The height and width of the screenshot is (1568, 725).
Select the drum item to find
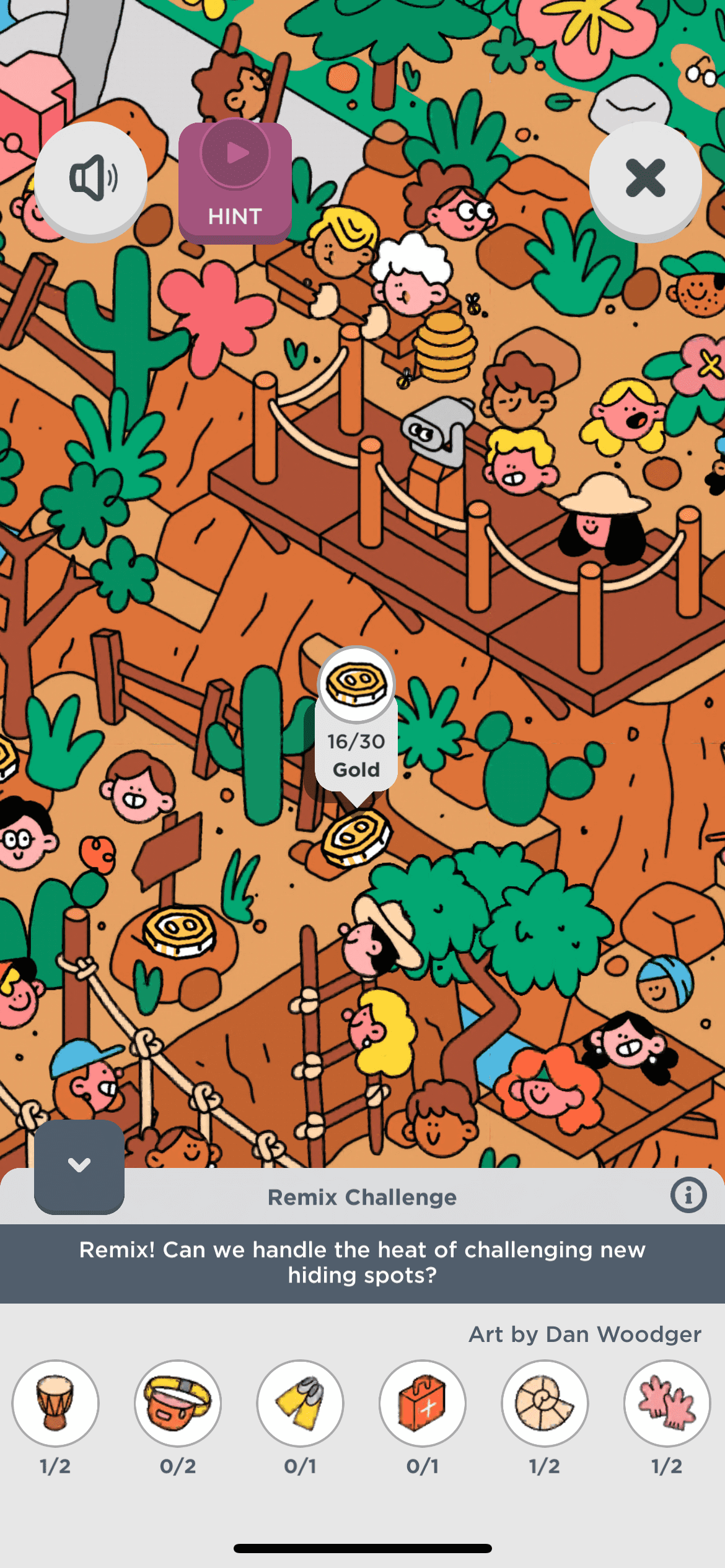56,1403
